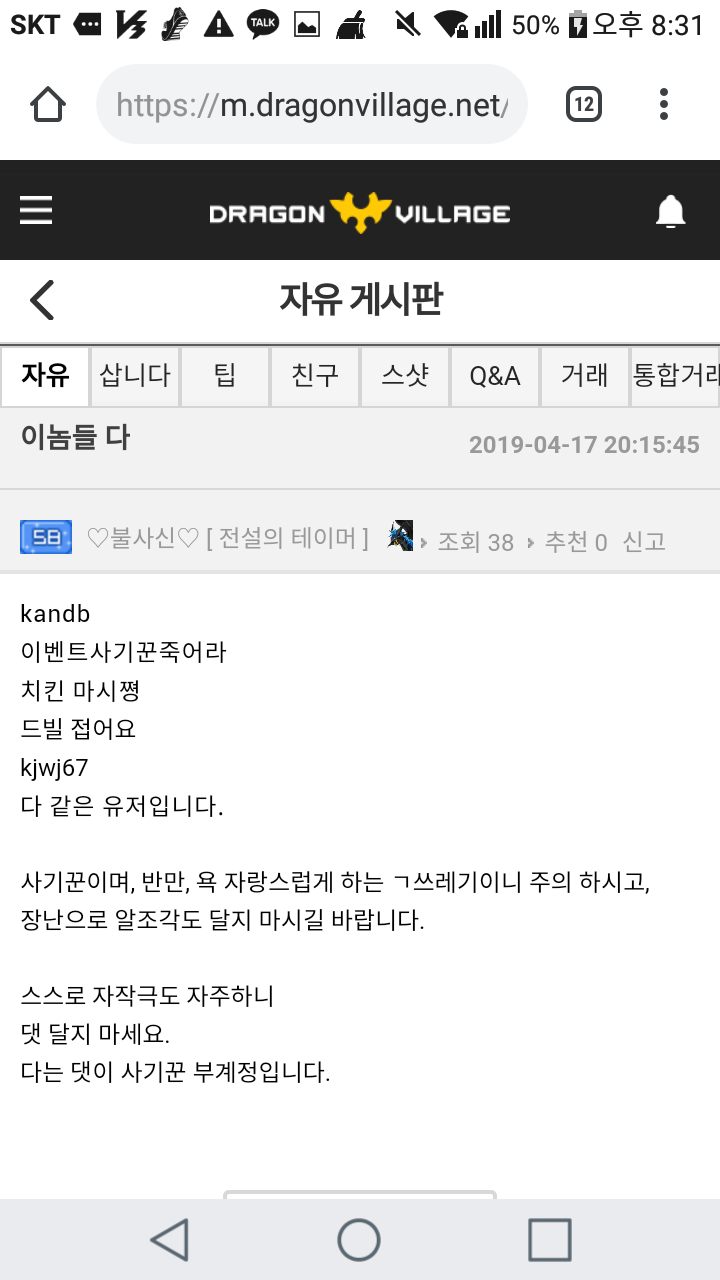Report this post with 신고
The width and height of the screenshot is (720, 1280).
coord(644,541)
